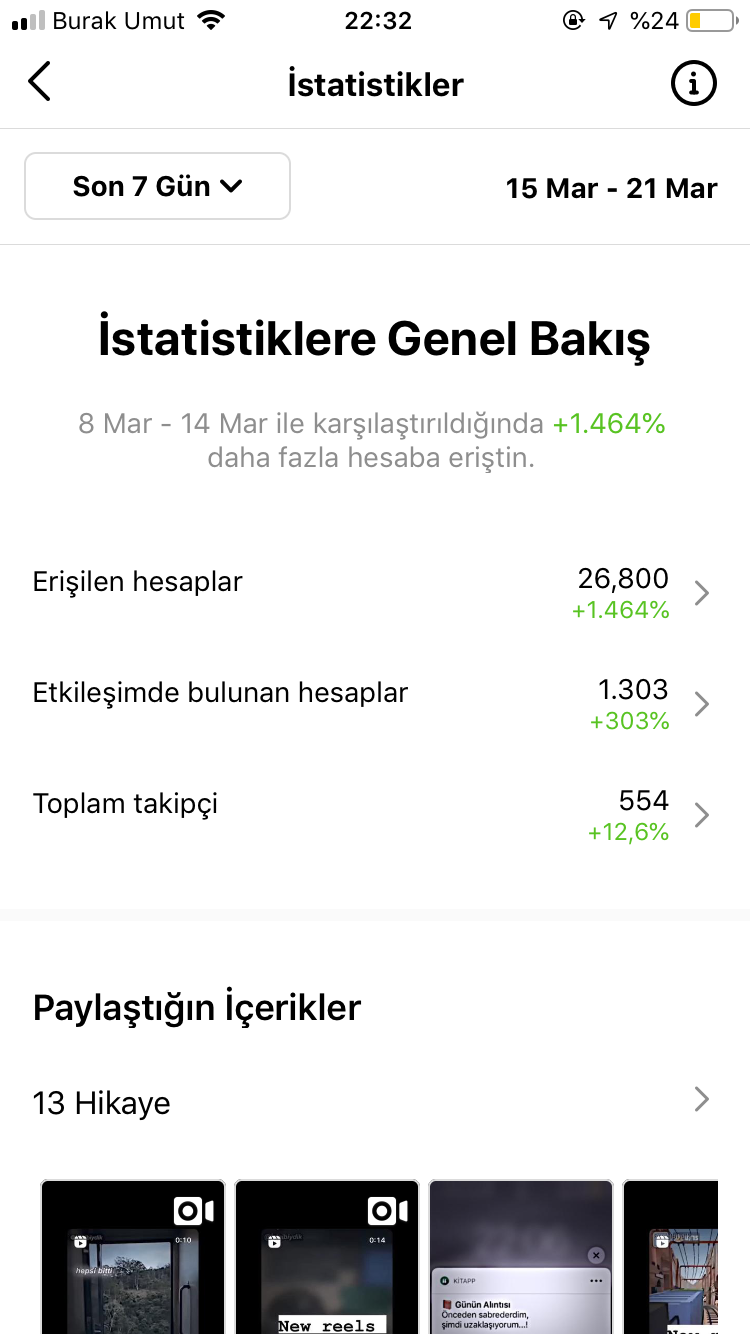Open the story thumbnail captioned hepsi bitti
This screenshot has width=750, height=1334.
(x=133, y=1257)
